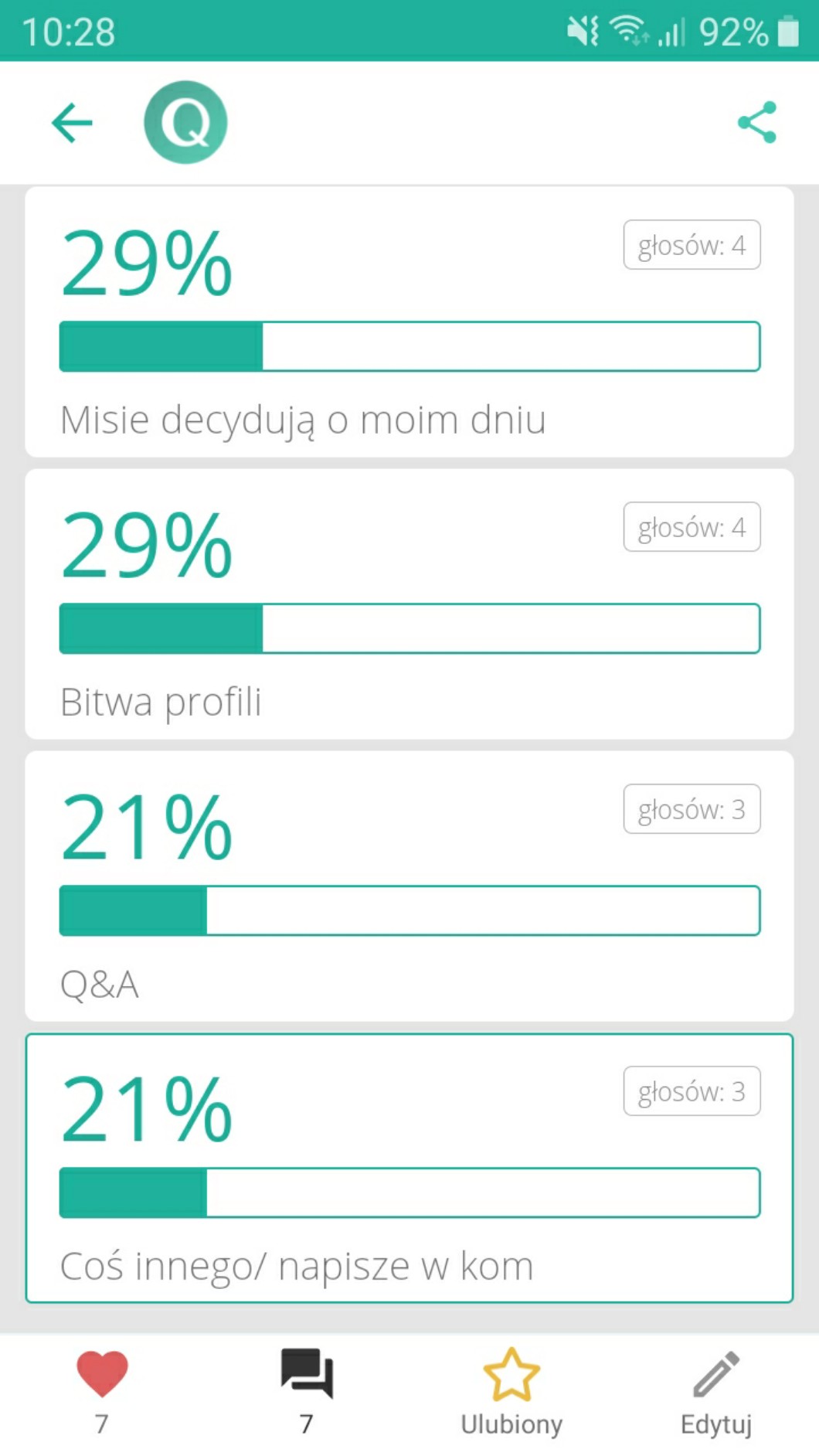The image size is (819, 1456).
Task: Share this poll
Action: pyautogui.click(x=756, y=122)
